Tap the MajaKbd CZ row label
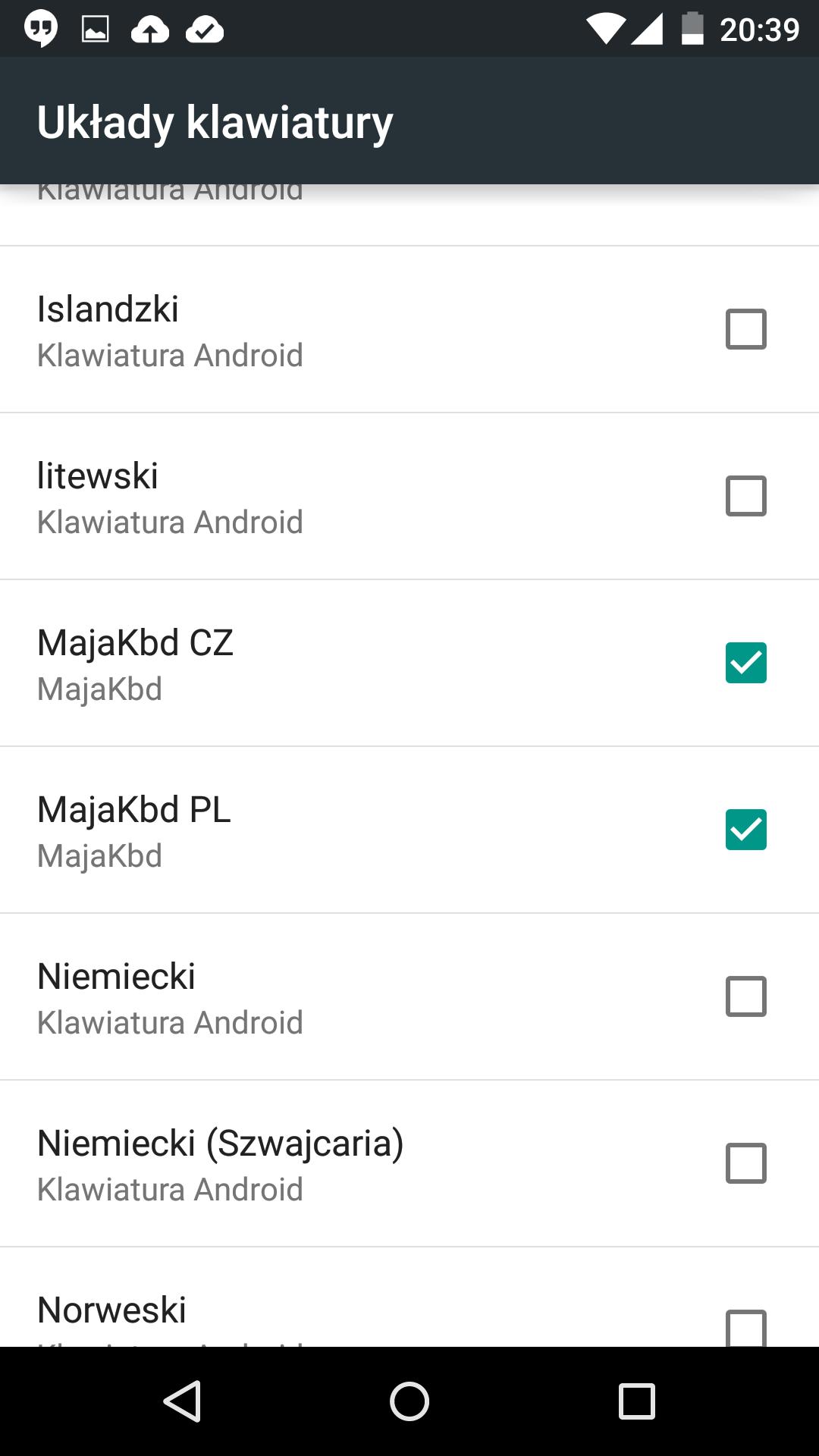 tap(135, 644)
